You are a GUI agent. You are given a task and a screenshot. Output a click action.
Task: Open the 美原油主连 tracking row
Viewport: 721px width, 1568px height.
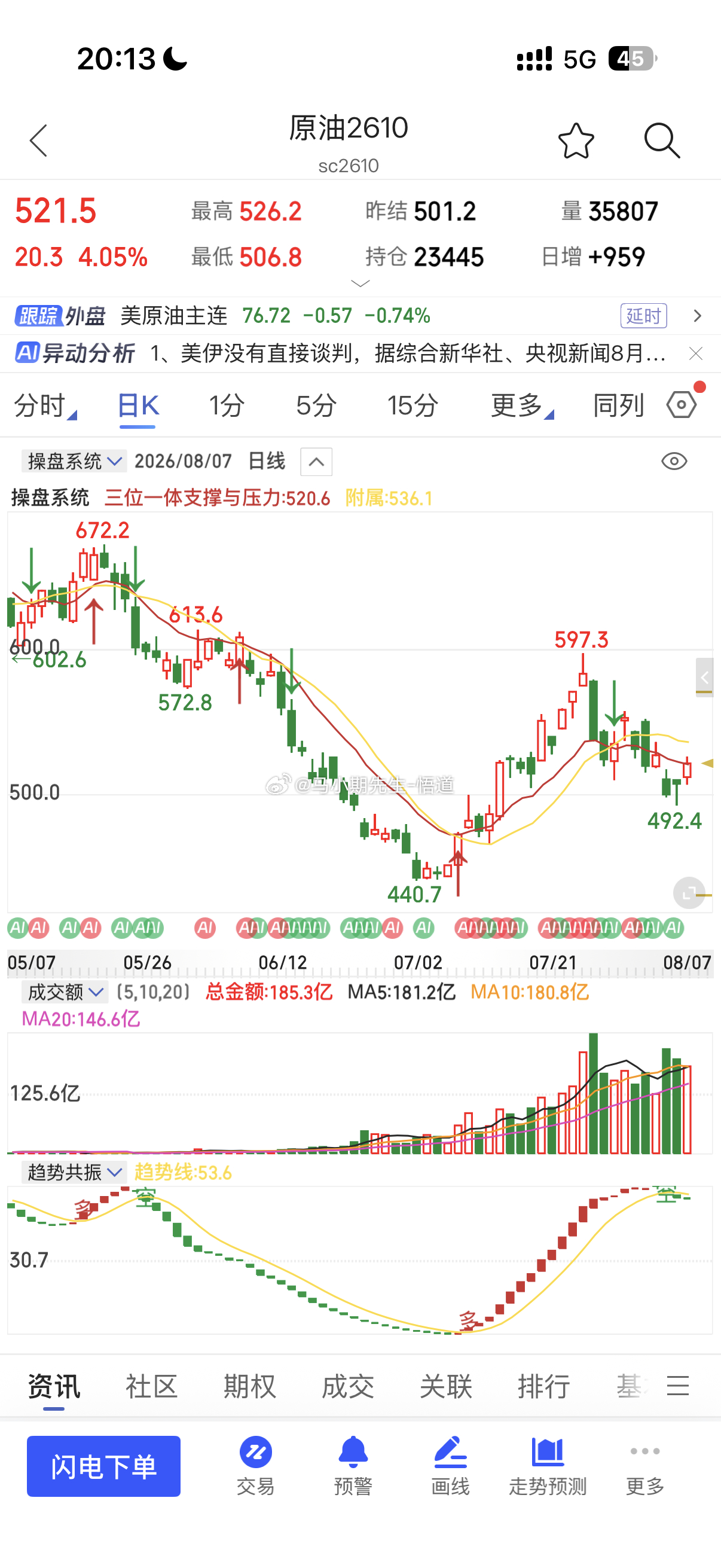coord(360,315)
